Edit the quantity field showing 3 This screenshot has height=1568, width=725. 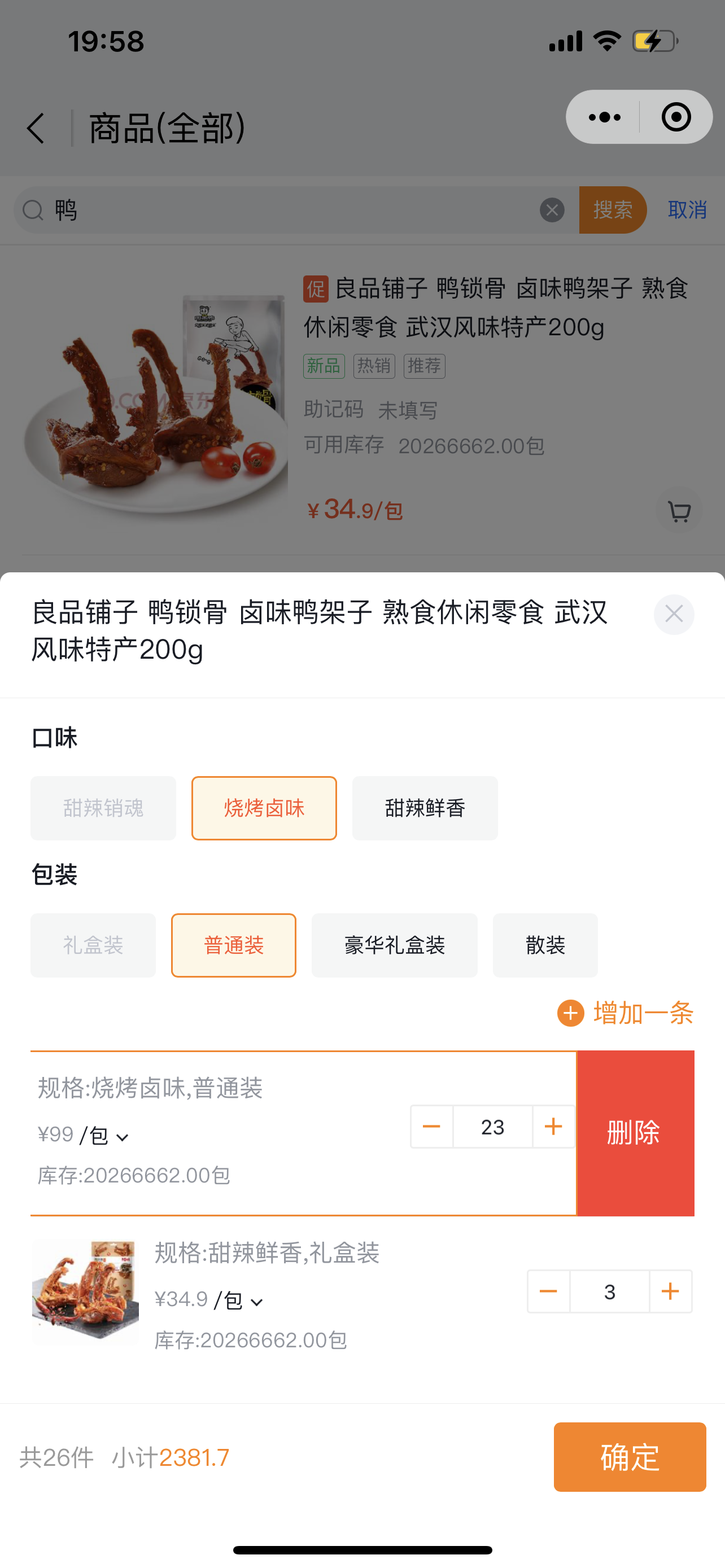pyautogui.click(x=610, y=1291)
